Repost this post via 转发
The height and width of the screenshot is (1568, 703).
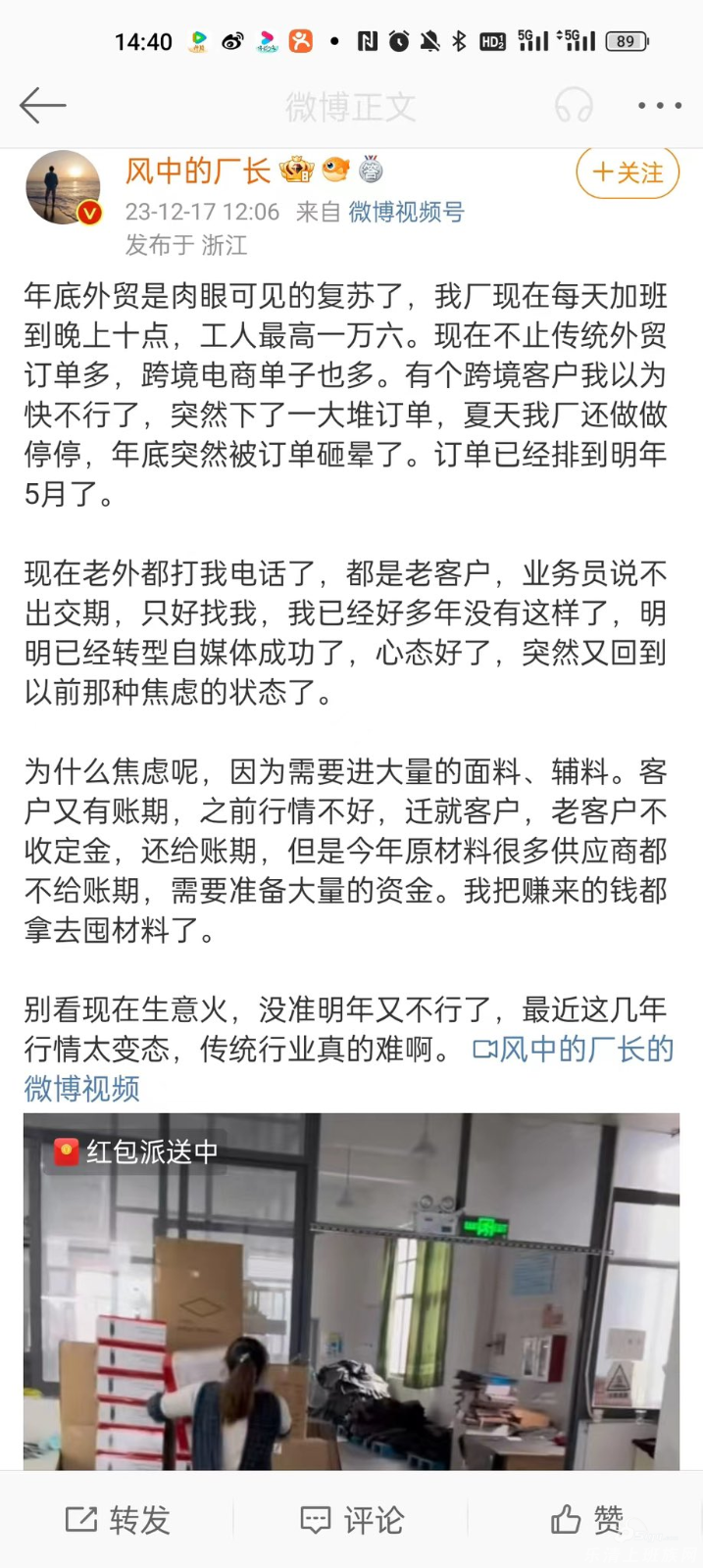click(x=118, y=1520)
